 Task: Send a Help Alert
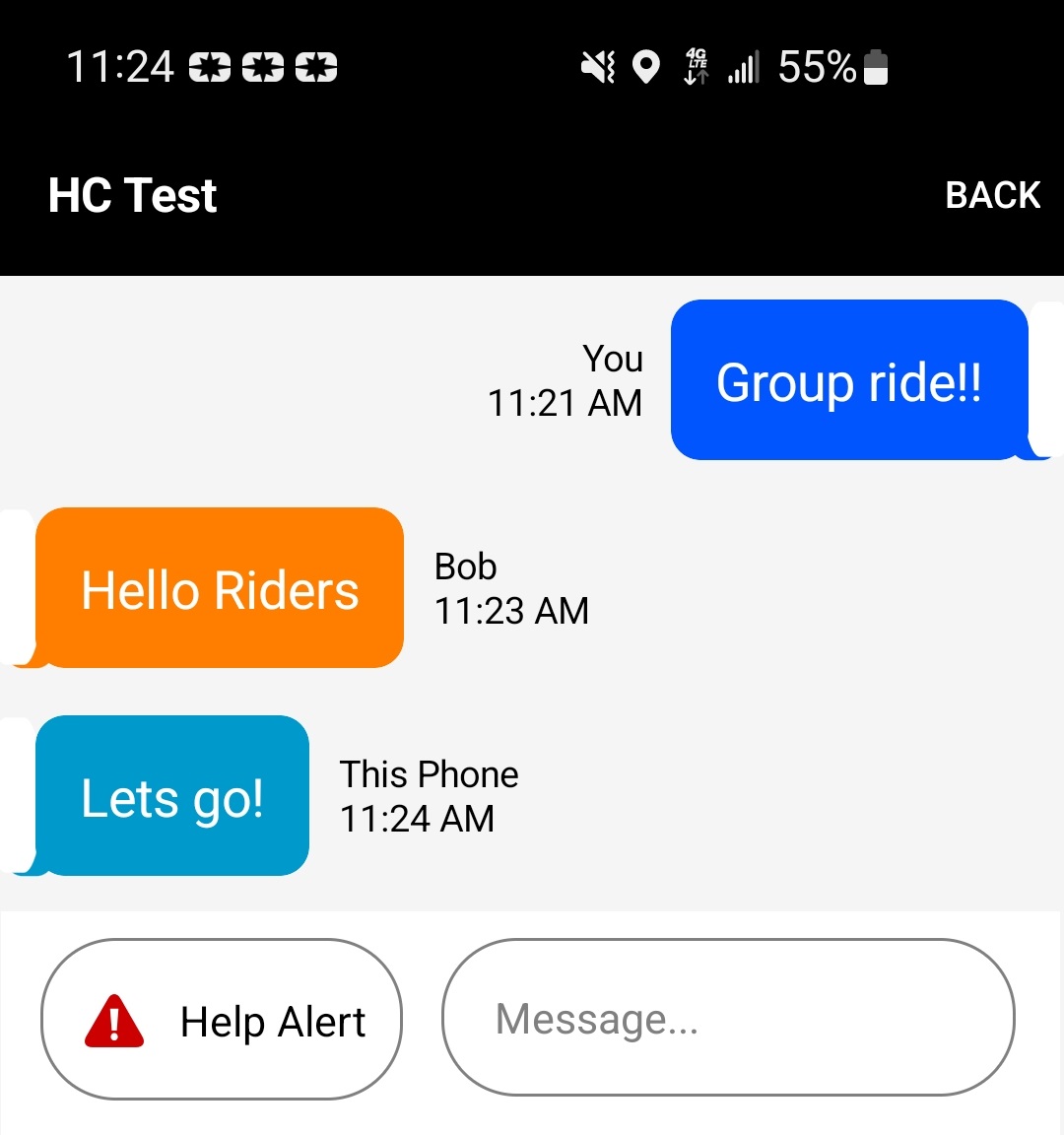(222, 1020)
